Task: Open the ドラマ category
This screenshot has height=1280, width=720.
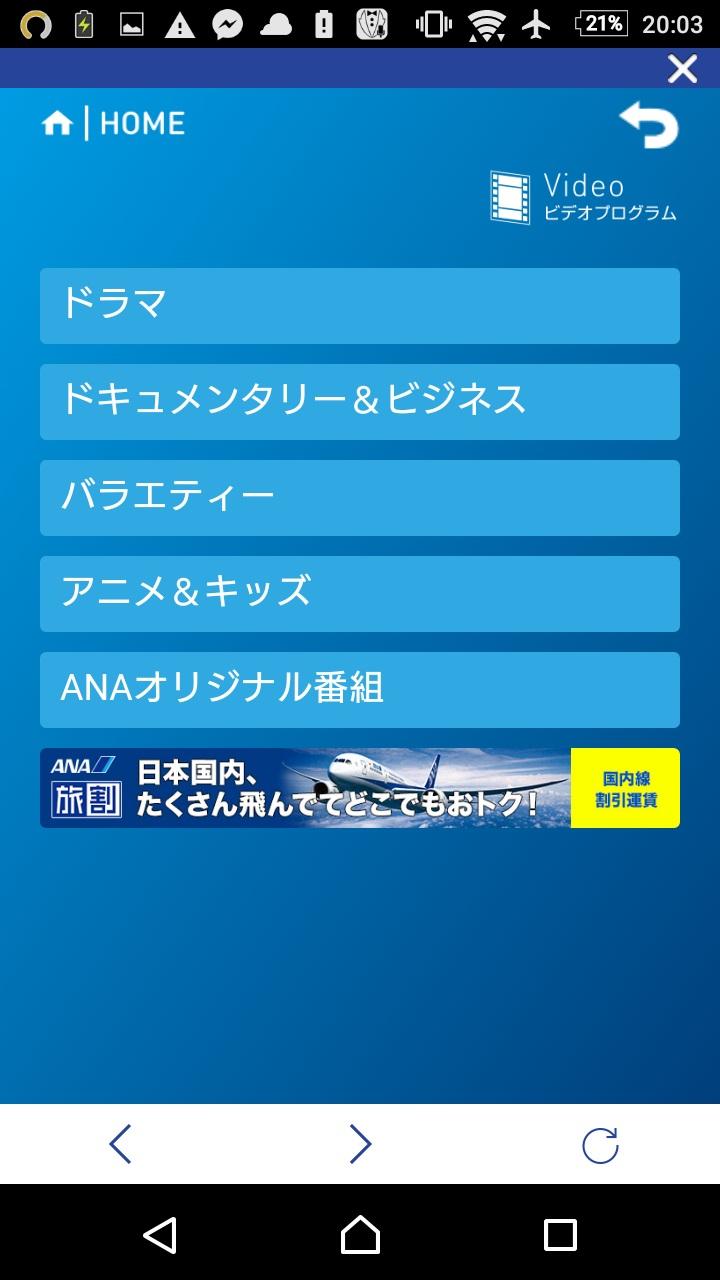Action: pyautogui.click(x=360, y=305)
